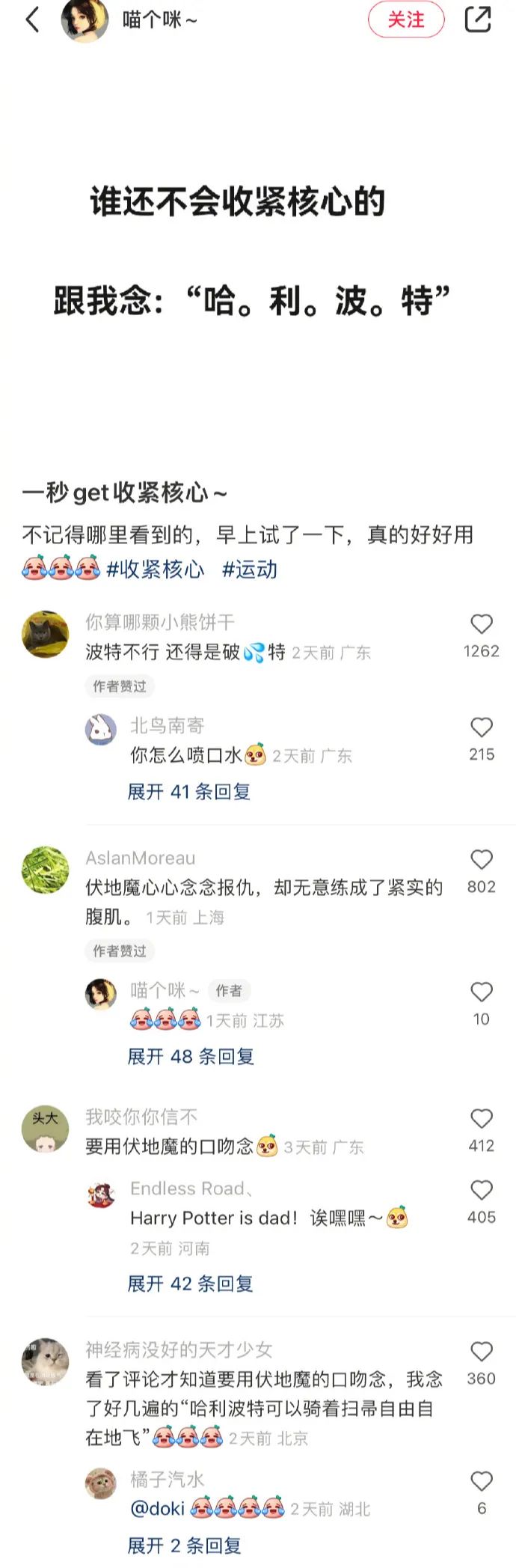Like 北鸟南寄's reply
This screenshot has height=1568, width=516.
[481, 727]
